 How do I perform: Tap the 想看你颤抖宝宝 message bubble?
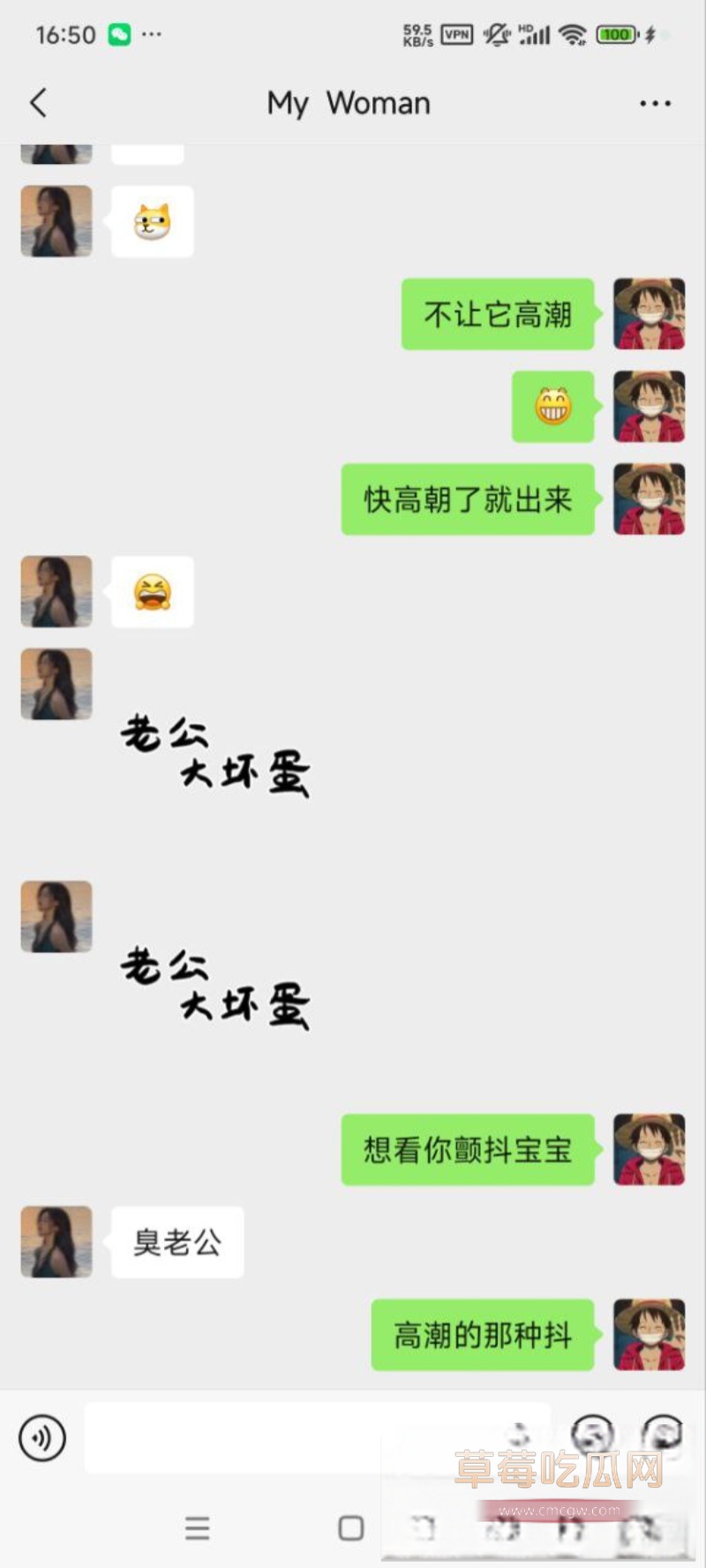click(466, 1150)
